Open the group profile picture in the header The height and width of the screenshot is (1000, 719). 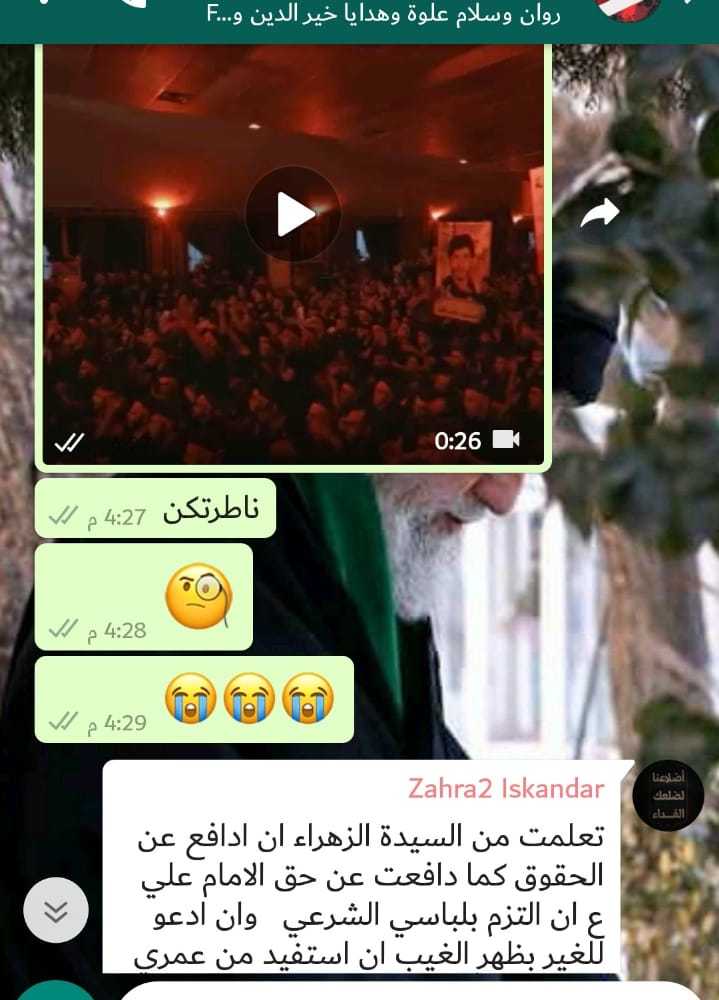click(x=628, y=8)
